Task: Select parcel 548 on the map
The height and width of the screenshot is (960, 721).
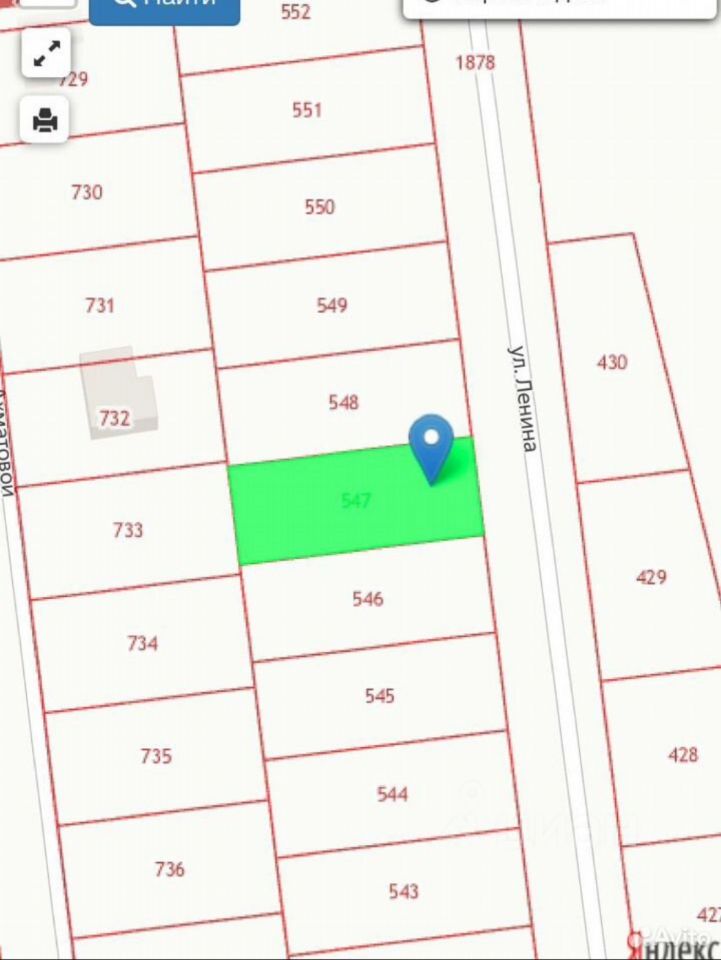Action: (343, 403)
